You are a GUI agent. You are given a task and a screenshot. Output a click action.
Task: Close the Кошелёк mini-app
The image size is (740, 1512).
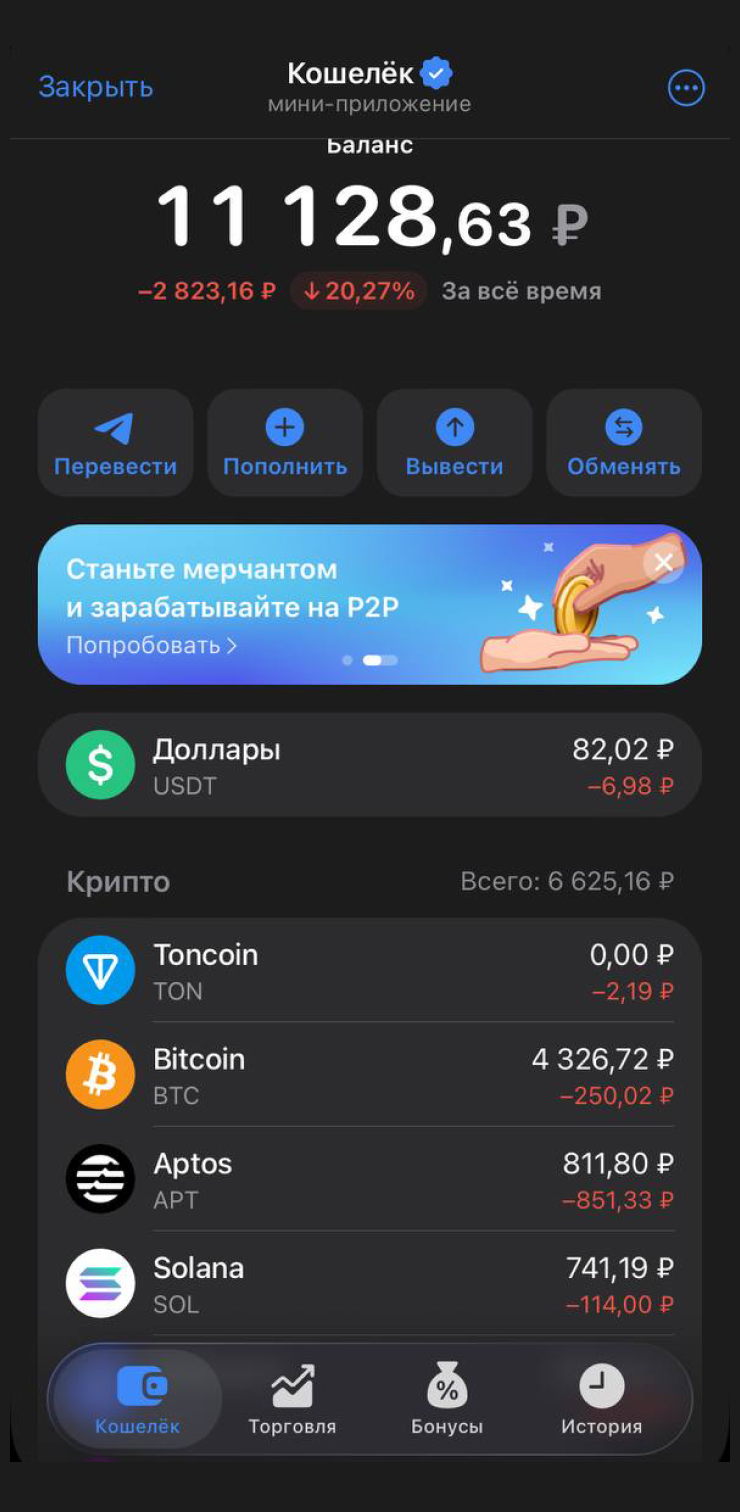click(95, 87)
